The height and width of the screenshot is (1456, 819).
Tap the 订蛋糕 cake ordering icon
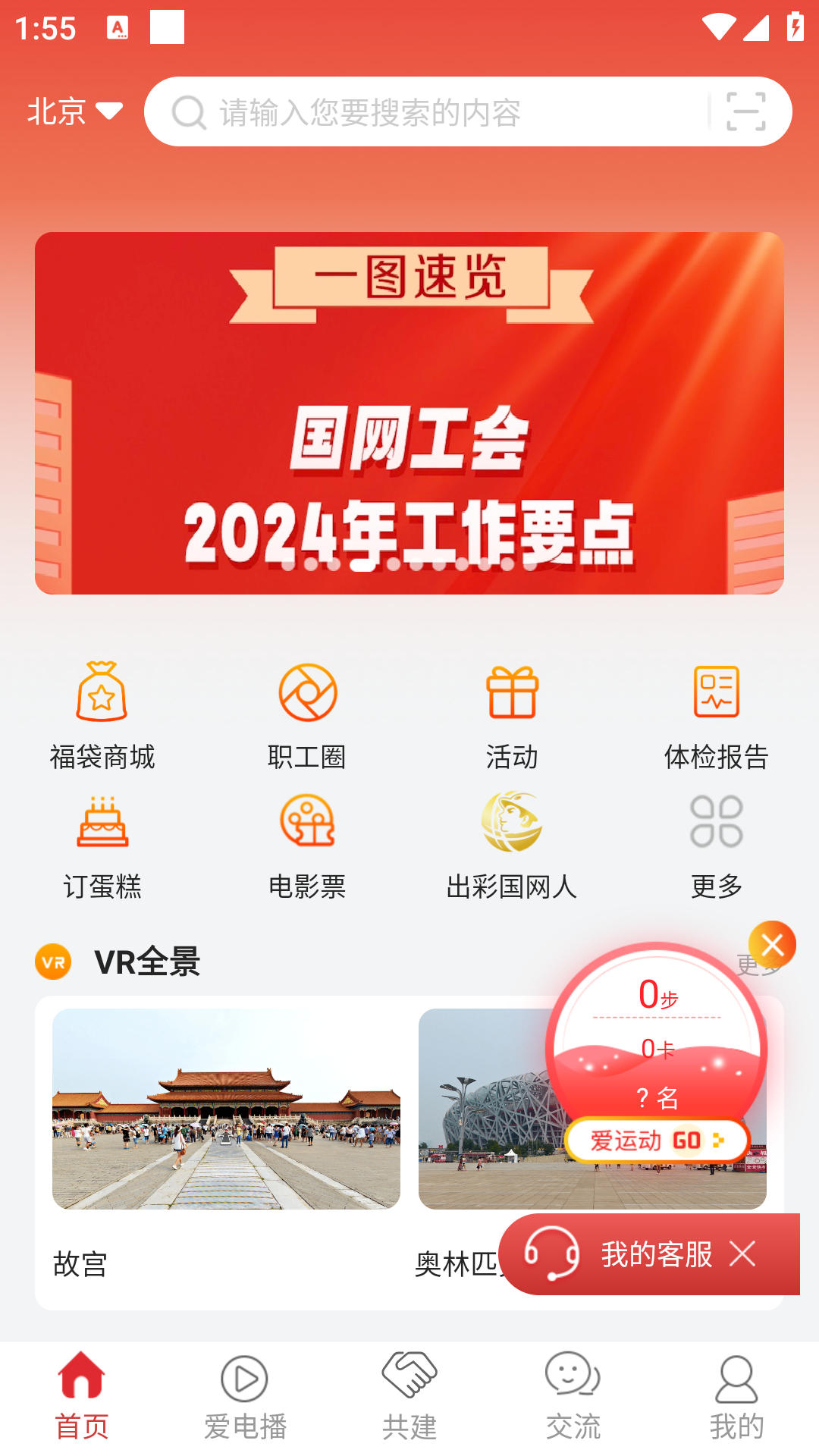pyautogui.click(x=101, y=842)
